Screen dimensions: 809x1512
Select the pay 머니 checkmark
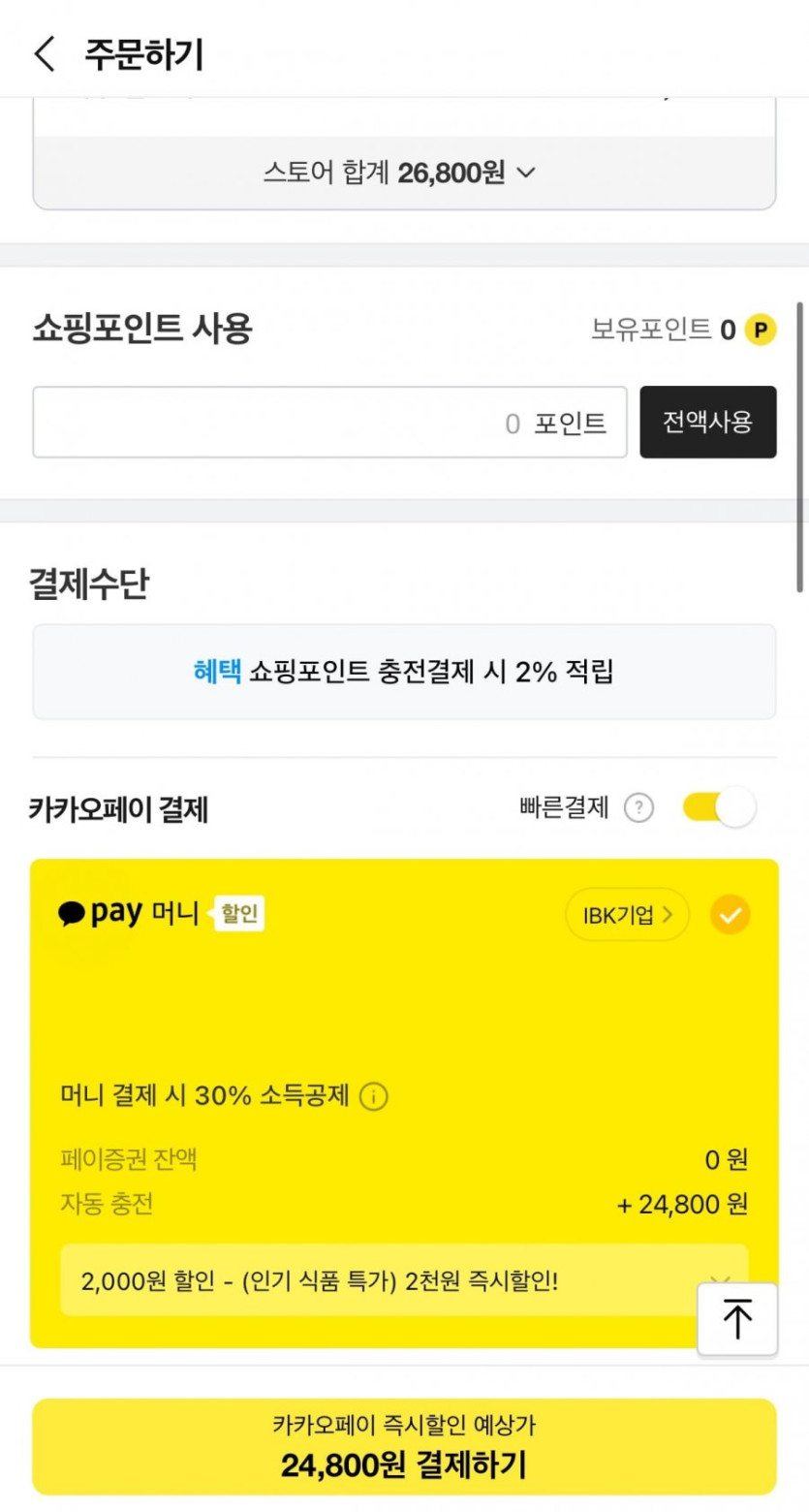(x=731, y=915)
